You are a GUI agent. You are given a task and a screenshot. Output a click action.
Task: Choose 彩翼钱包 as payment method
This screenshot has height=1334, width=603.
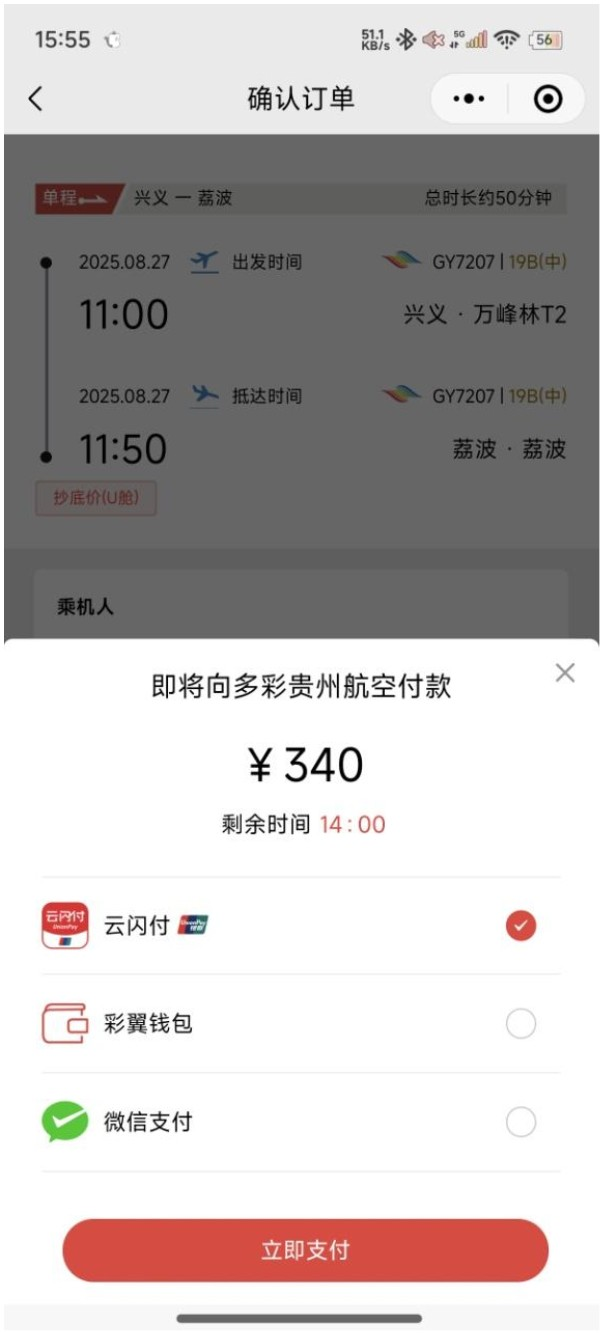tap(520, 1024)
